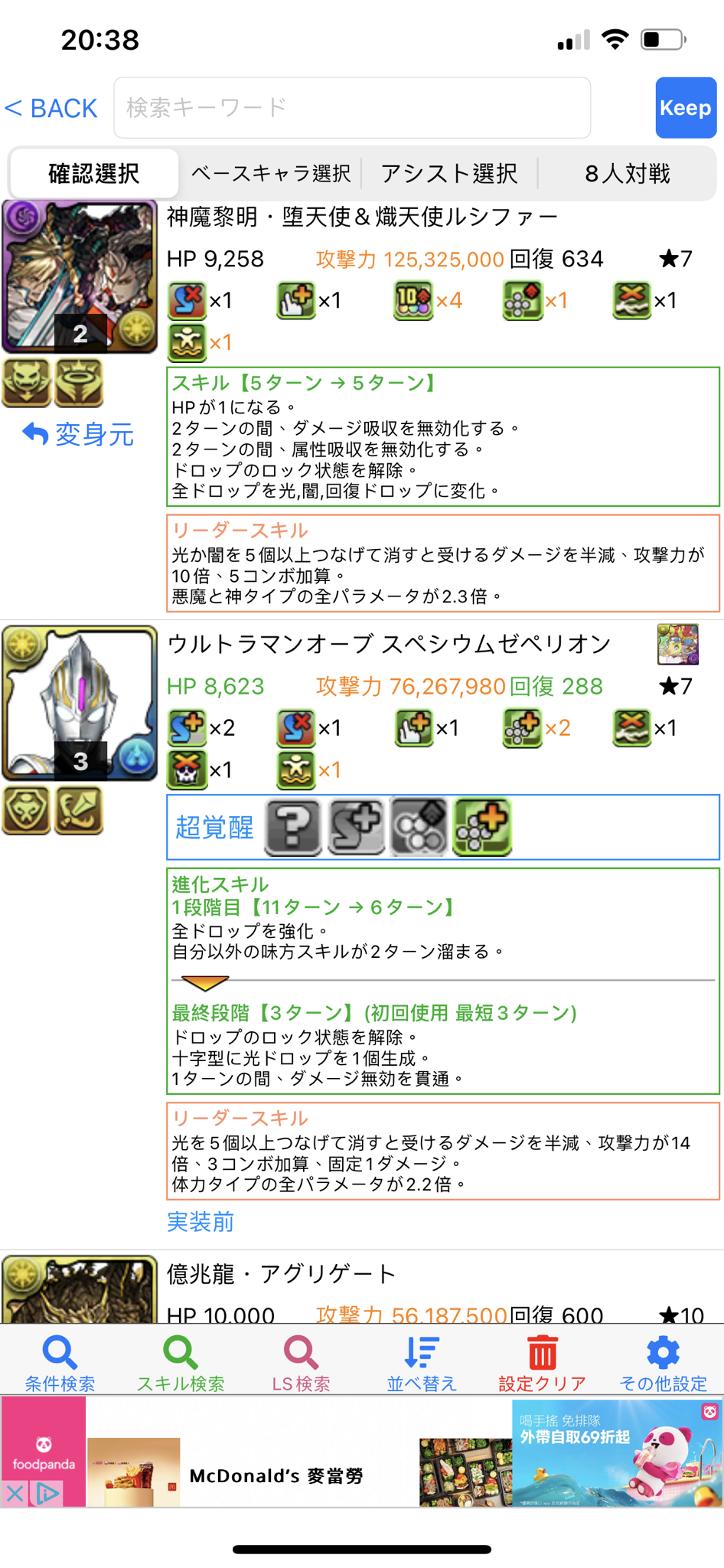The height and width of the screenshot is (1568, 724).
Task: Select the 確認選択 tab
Action: 93,174
